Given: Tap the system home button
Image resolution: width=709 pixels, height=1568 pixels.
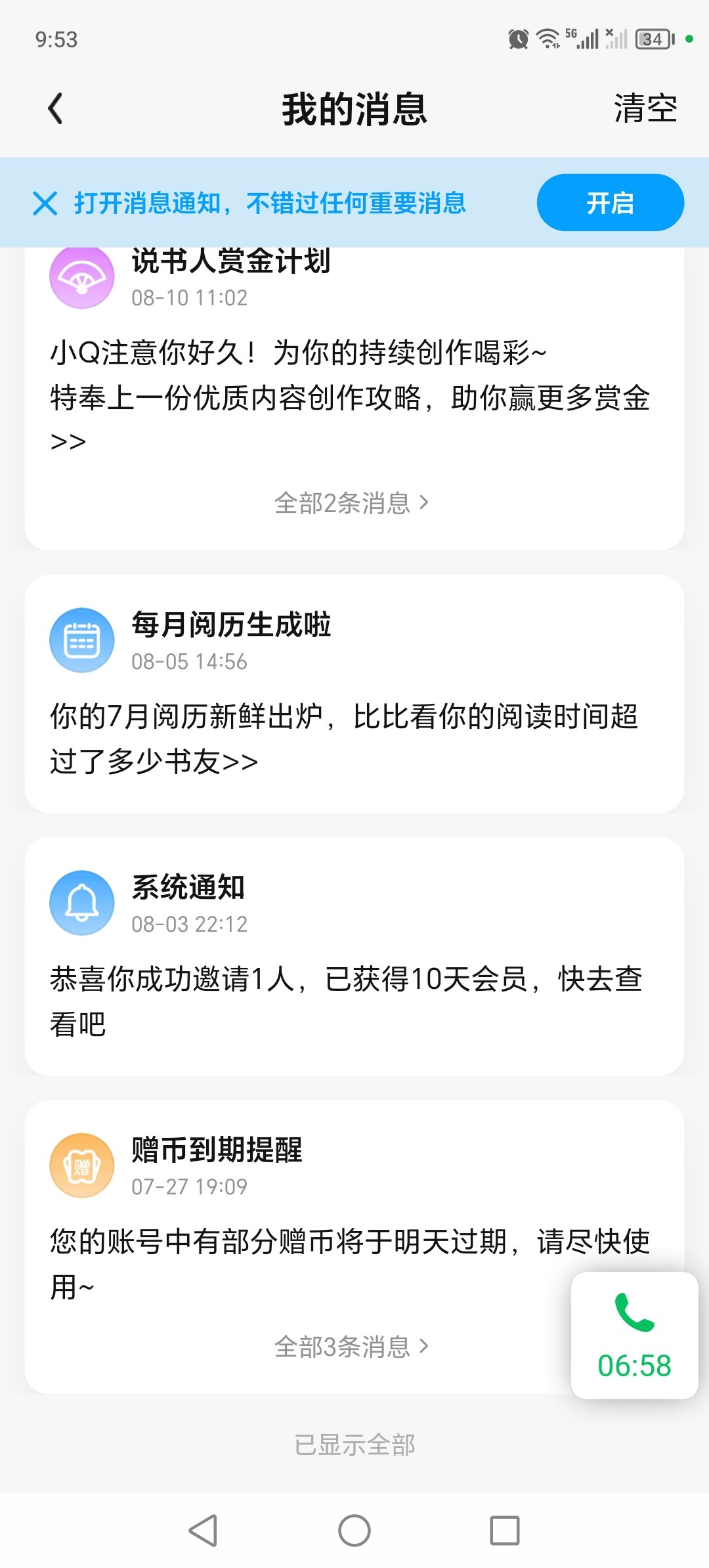Looking at the screenshot, I should 354,1531.
